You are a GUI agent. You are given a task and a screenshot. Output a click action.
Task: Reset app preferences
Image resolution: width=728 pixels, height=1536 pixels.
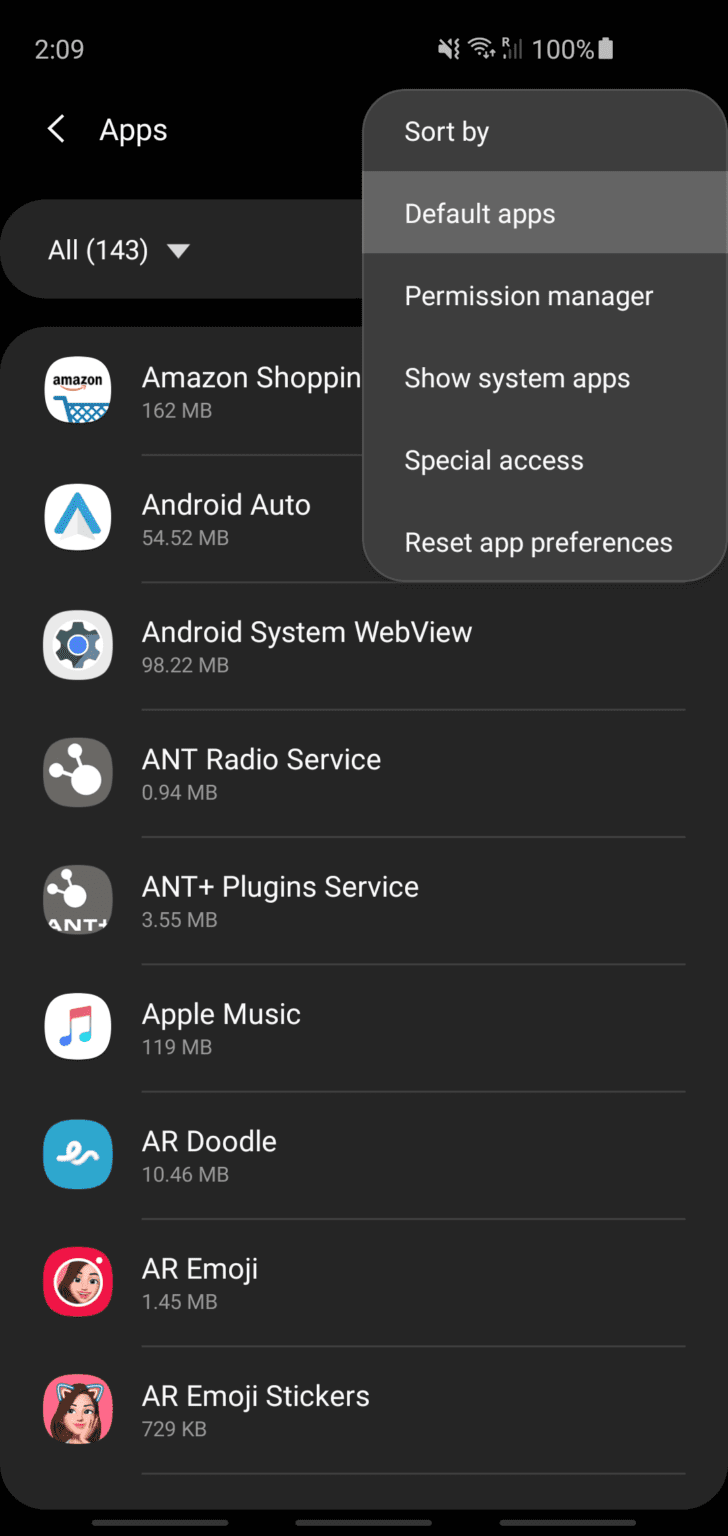coord(538,542)
